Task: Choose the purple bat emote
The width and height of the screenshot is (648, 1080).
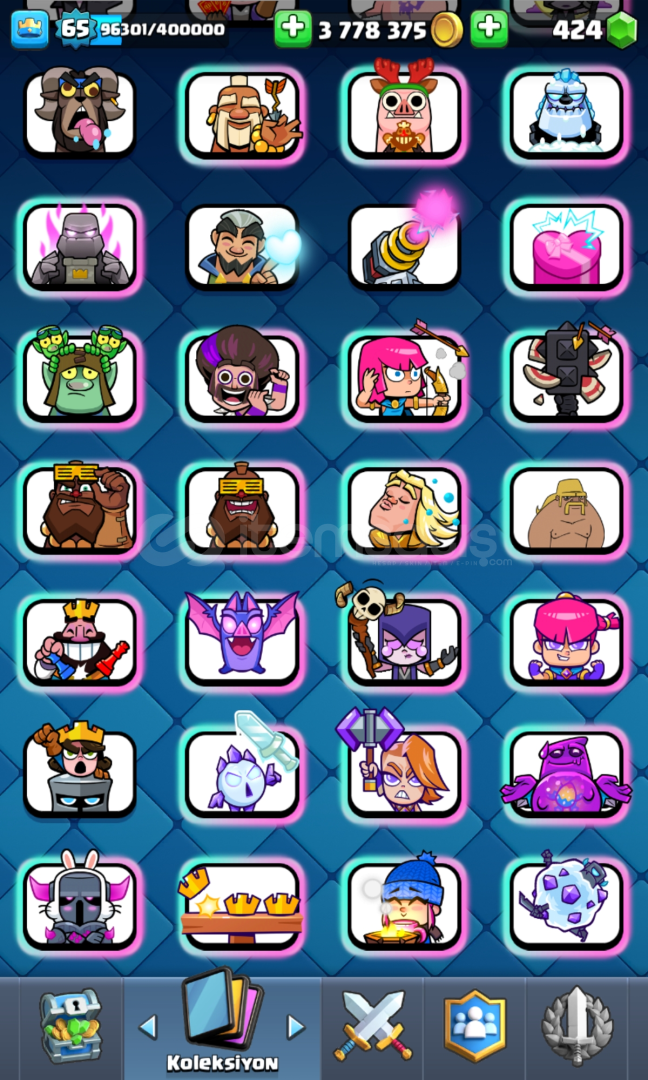Action: click(x=242, y=637)
